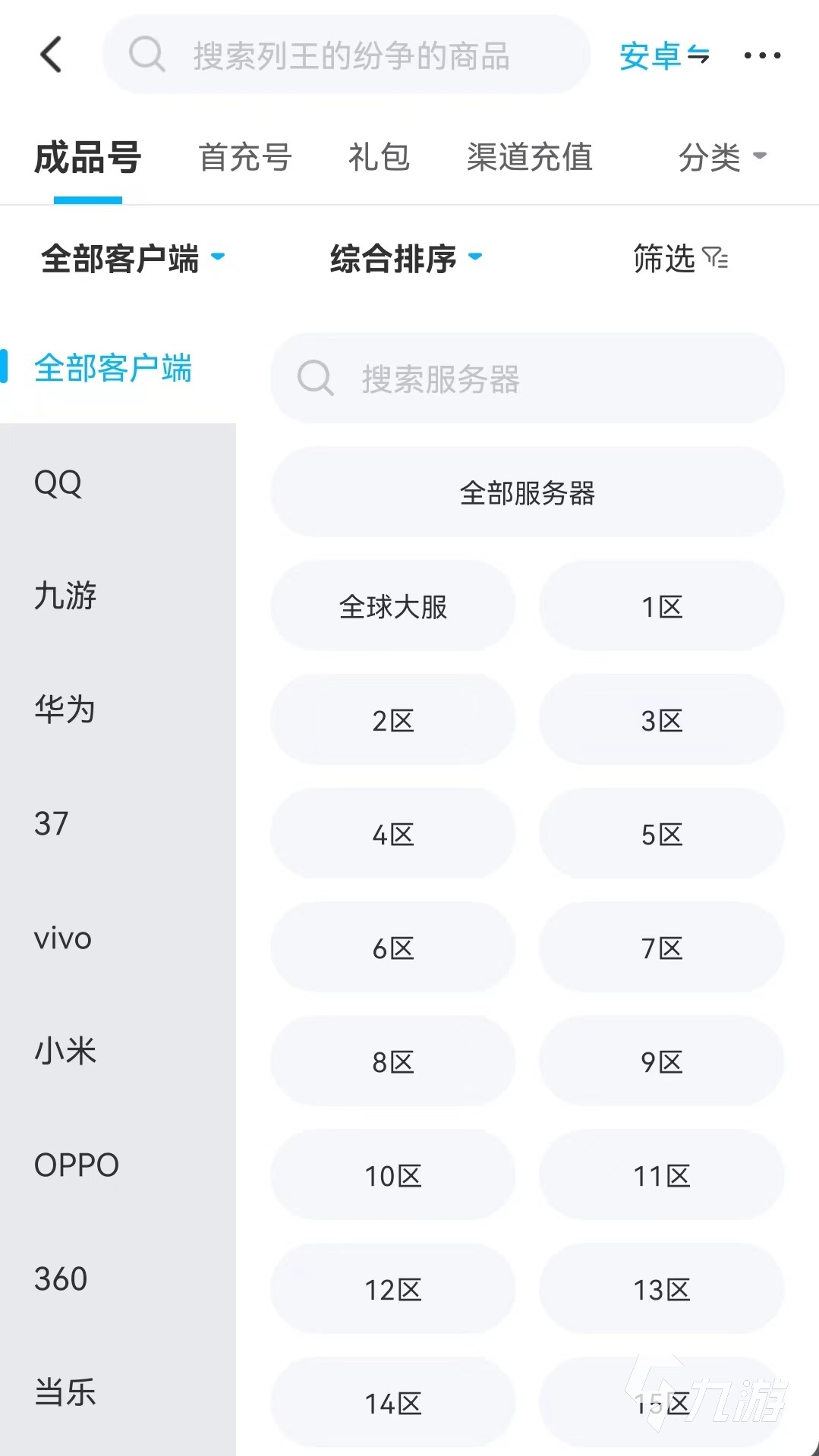Select the 1区 server
The image size is (819, 1456).
pyautogui.click(x=662, y=605)
